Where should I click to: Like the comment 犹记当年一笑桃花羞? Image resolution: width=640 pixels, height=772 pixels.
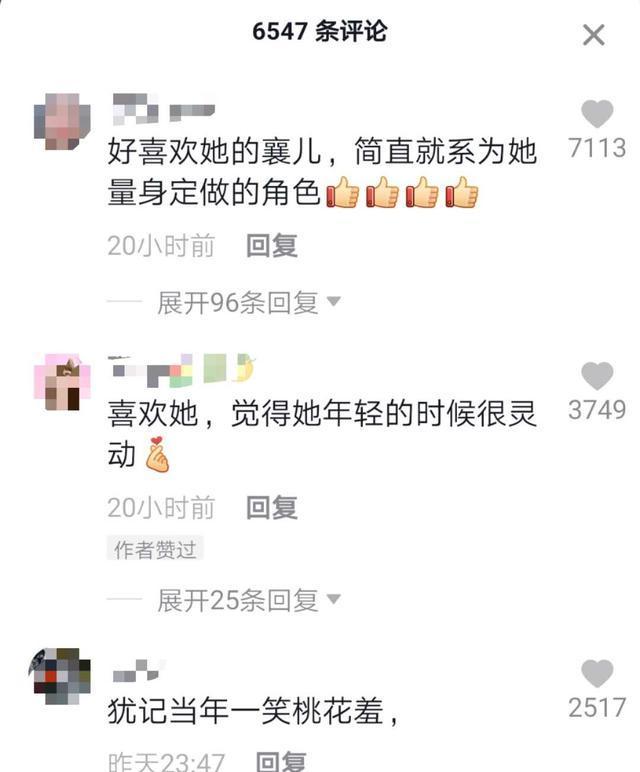click(x=597, y=674)
